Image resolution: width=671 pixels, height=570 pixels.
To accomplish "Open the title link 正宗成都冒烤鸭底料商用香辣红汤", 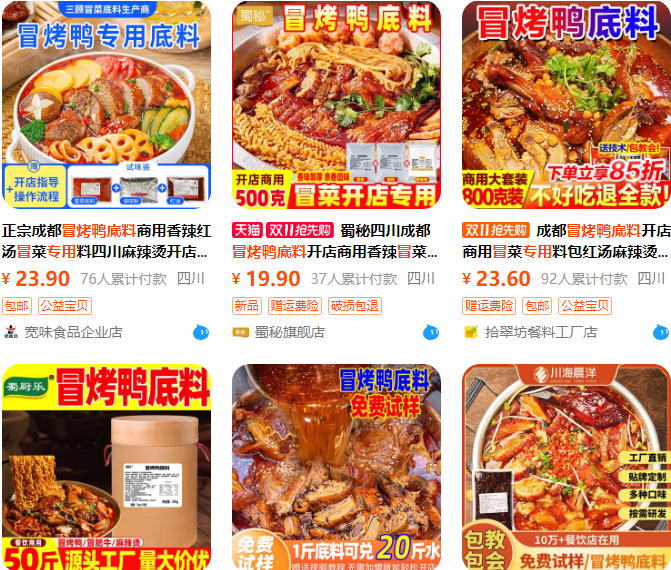I will [x=106, y=240].
